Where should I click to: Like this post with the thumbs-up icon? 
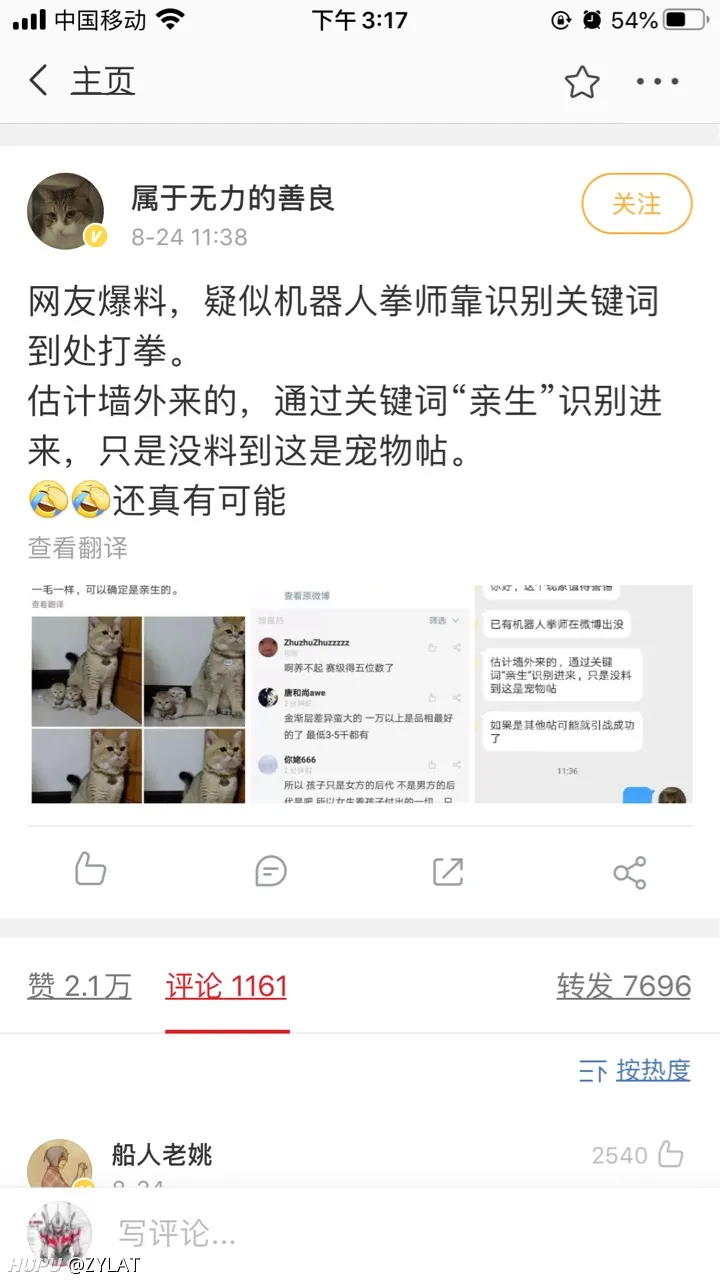coord(90,870)
